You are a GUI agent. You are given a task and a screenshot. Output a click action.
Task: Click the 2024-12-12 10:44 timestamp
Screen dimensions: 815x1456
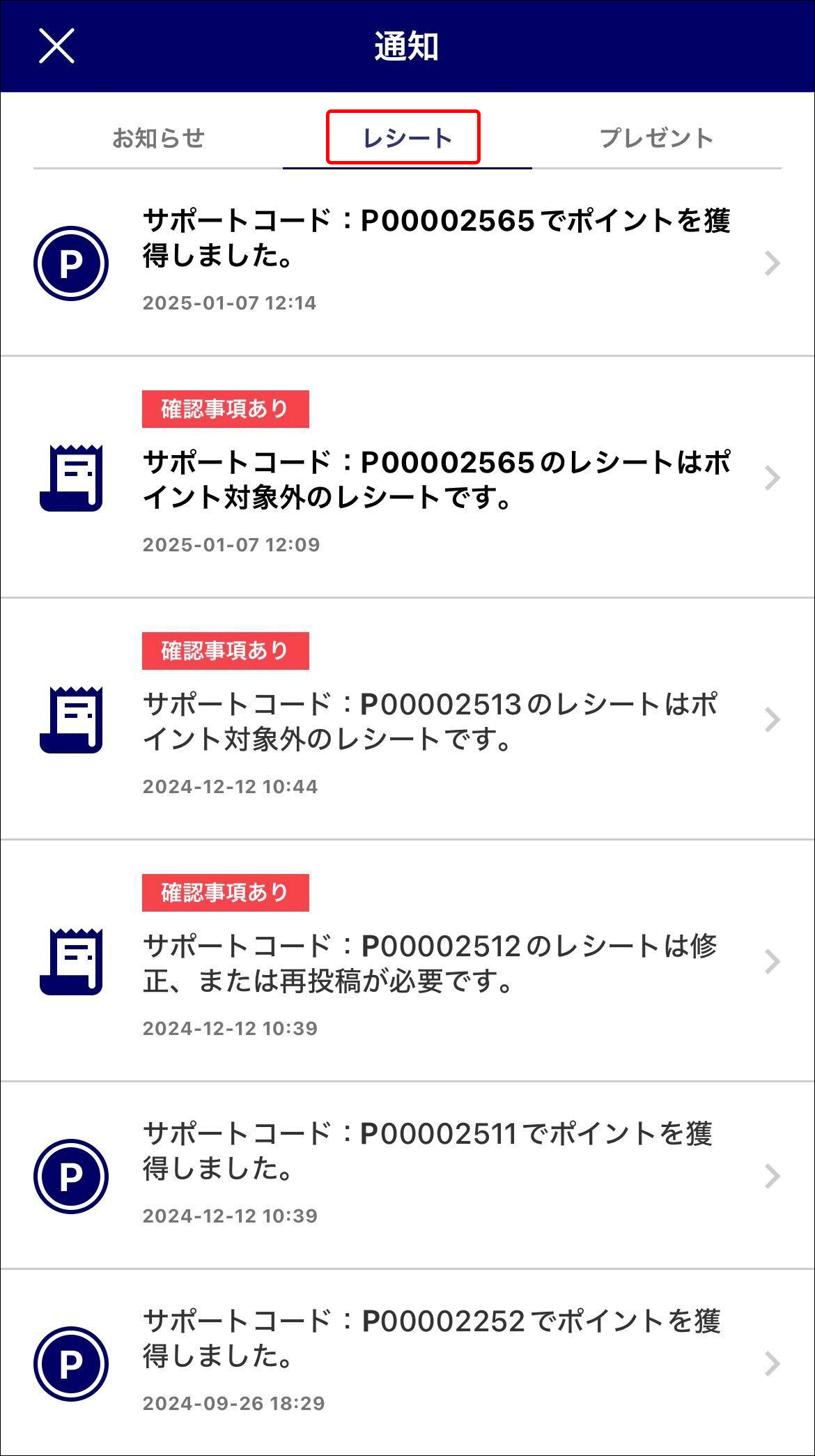(x=231, y=786)
